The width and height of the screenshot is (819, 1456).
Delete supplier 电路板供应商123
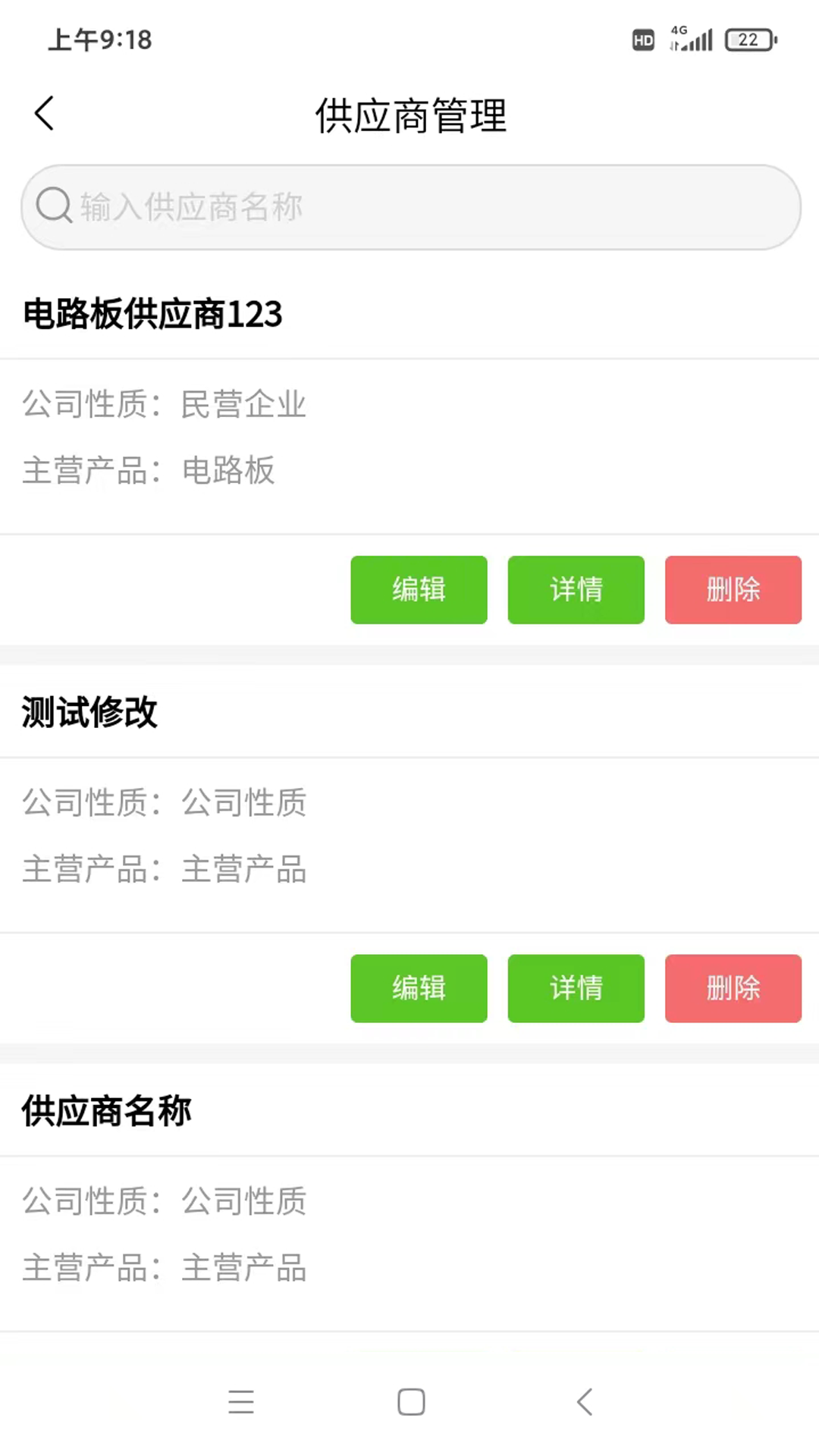click(x=733, y=590)
